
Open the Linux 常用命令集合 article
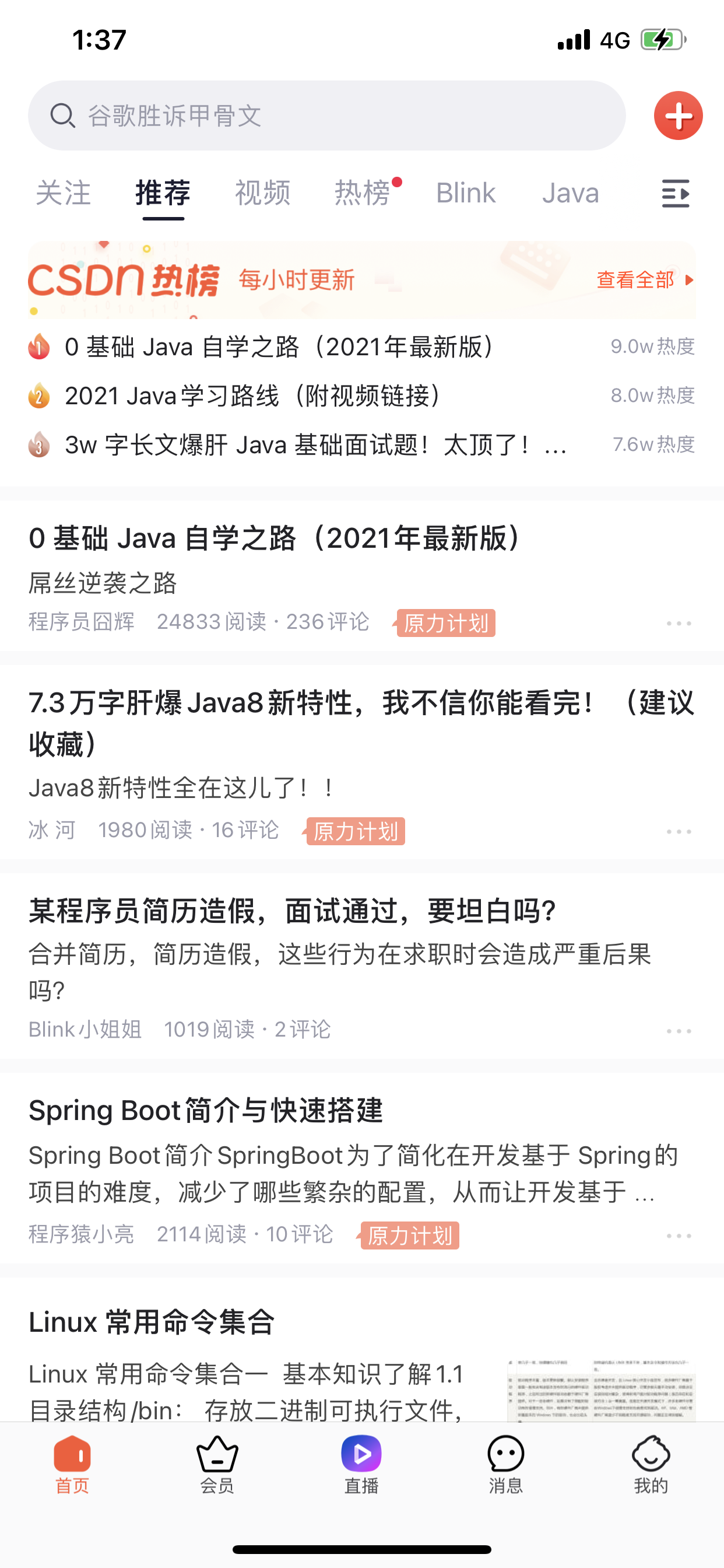coord(152,1322)
